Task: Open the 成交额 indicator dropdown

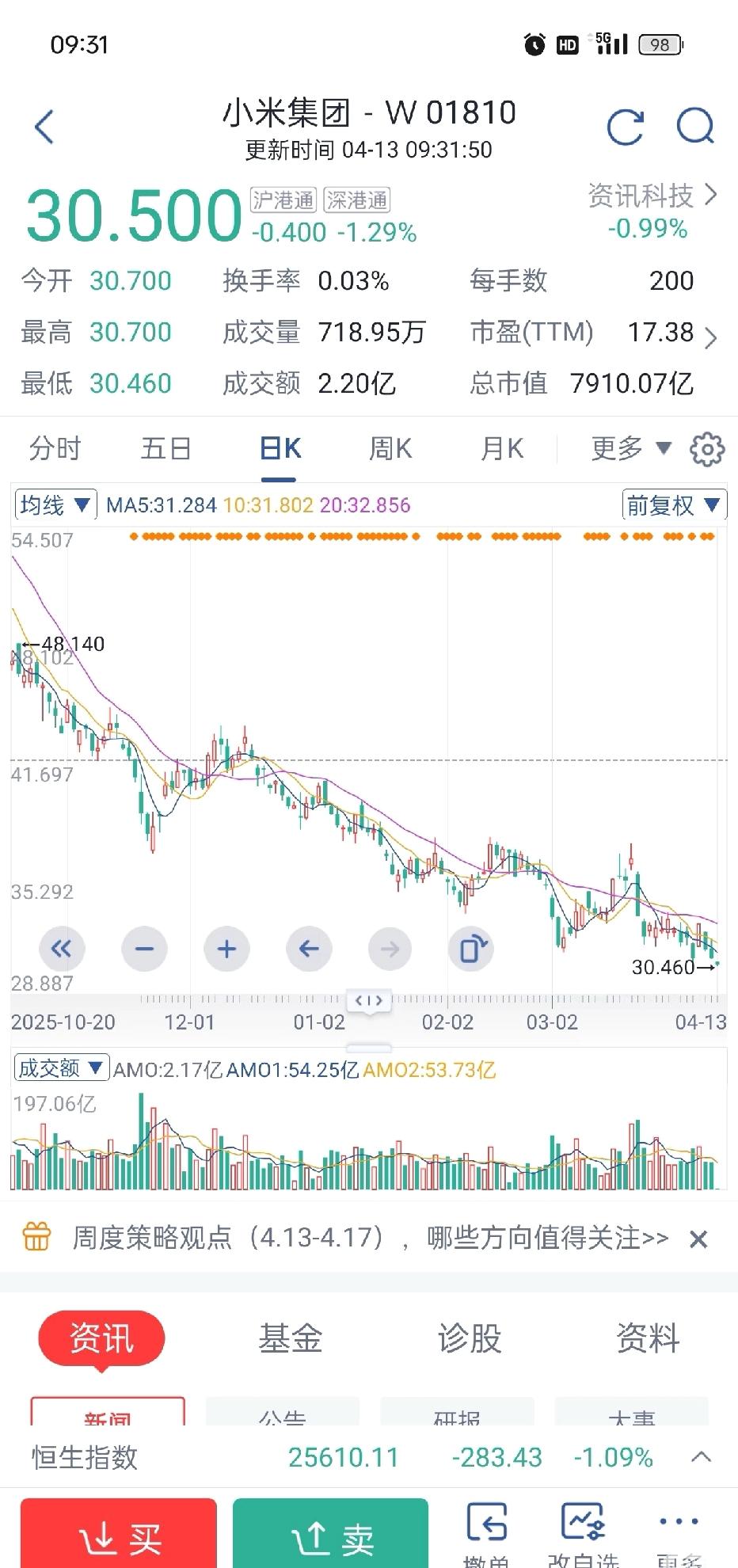Action: [x=61, y=1067]
